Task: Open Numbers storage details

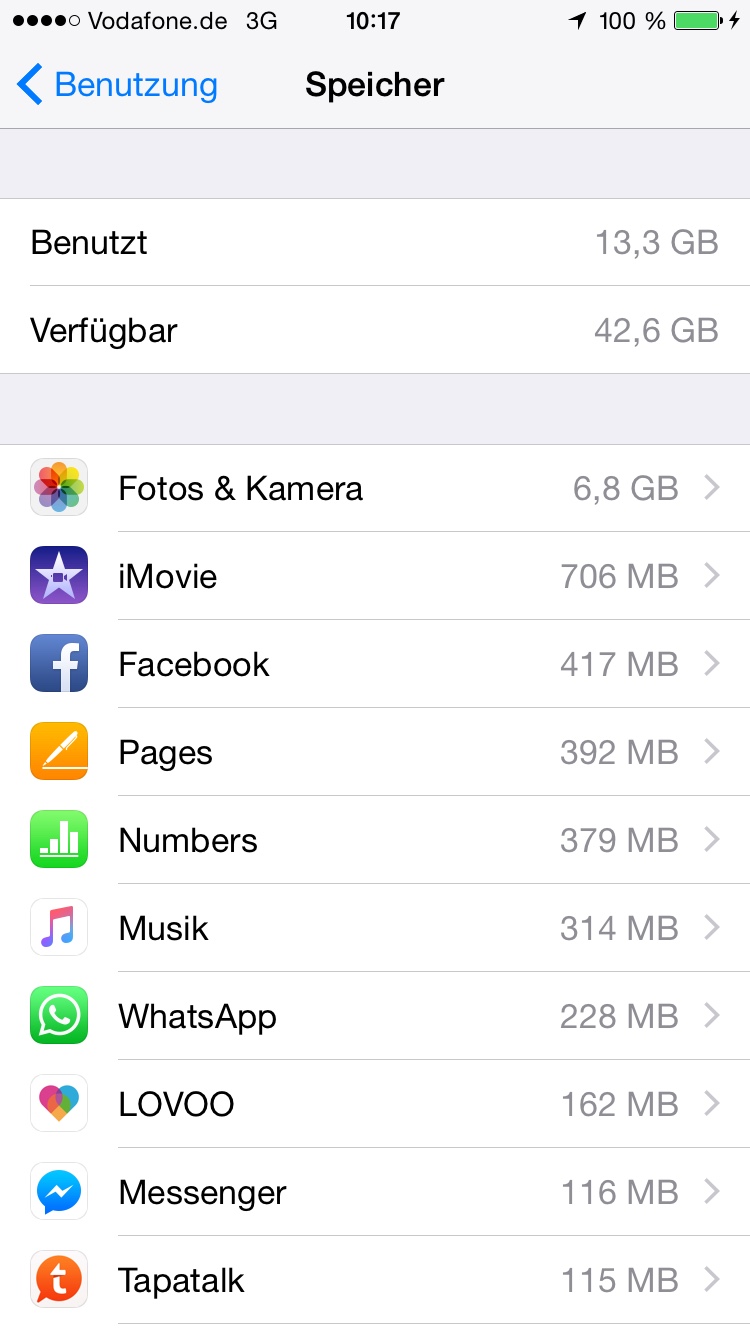Action: click(375, 840)
